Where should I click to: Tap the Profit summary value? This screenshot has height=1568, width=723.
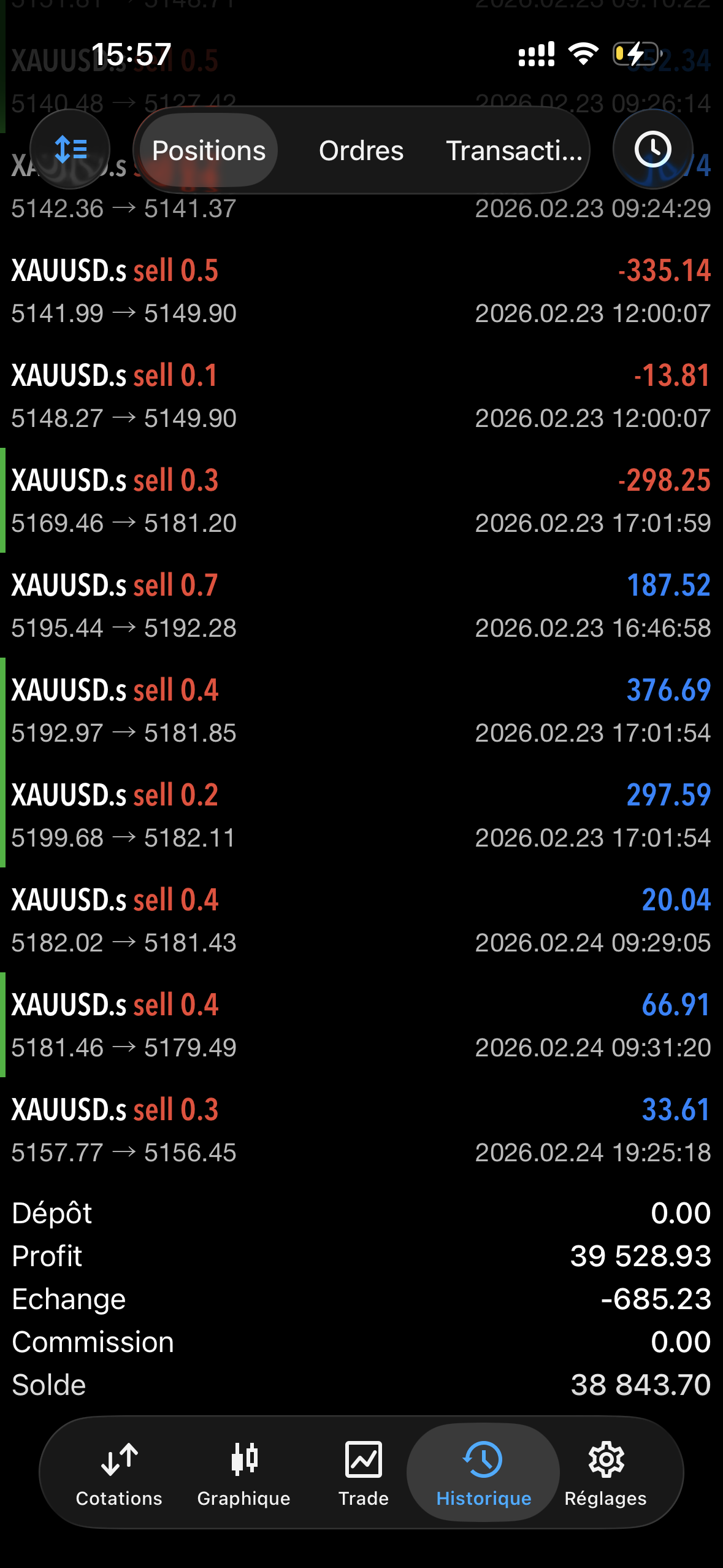tap(362, 1256)
